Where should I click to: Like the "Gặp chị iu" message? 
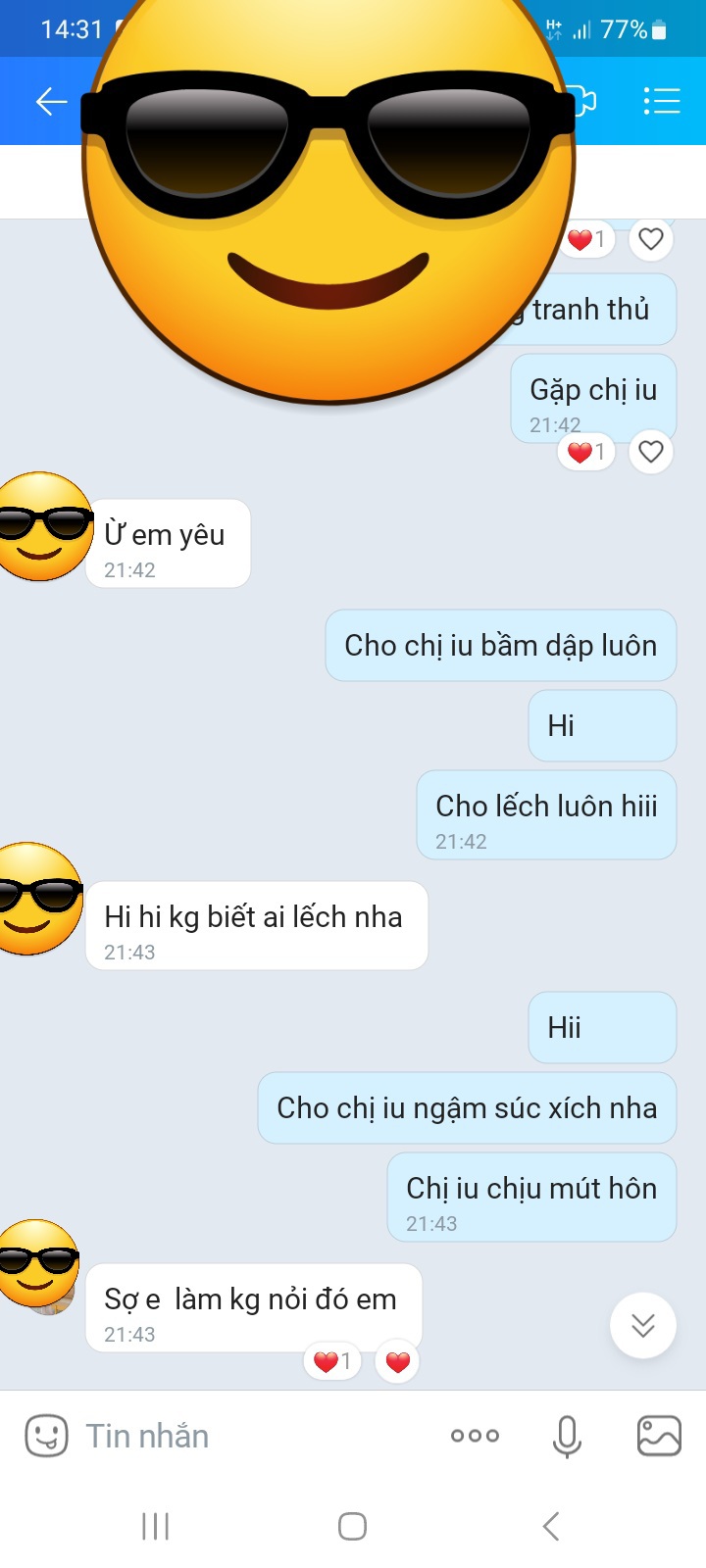coord(651,452)
